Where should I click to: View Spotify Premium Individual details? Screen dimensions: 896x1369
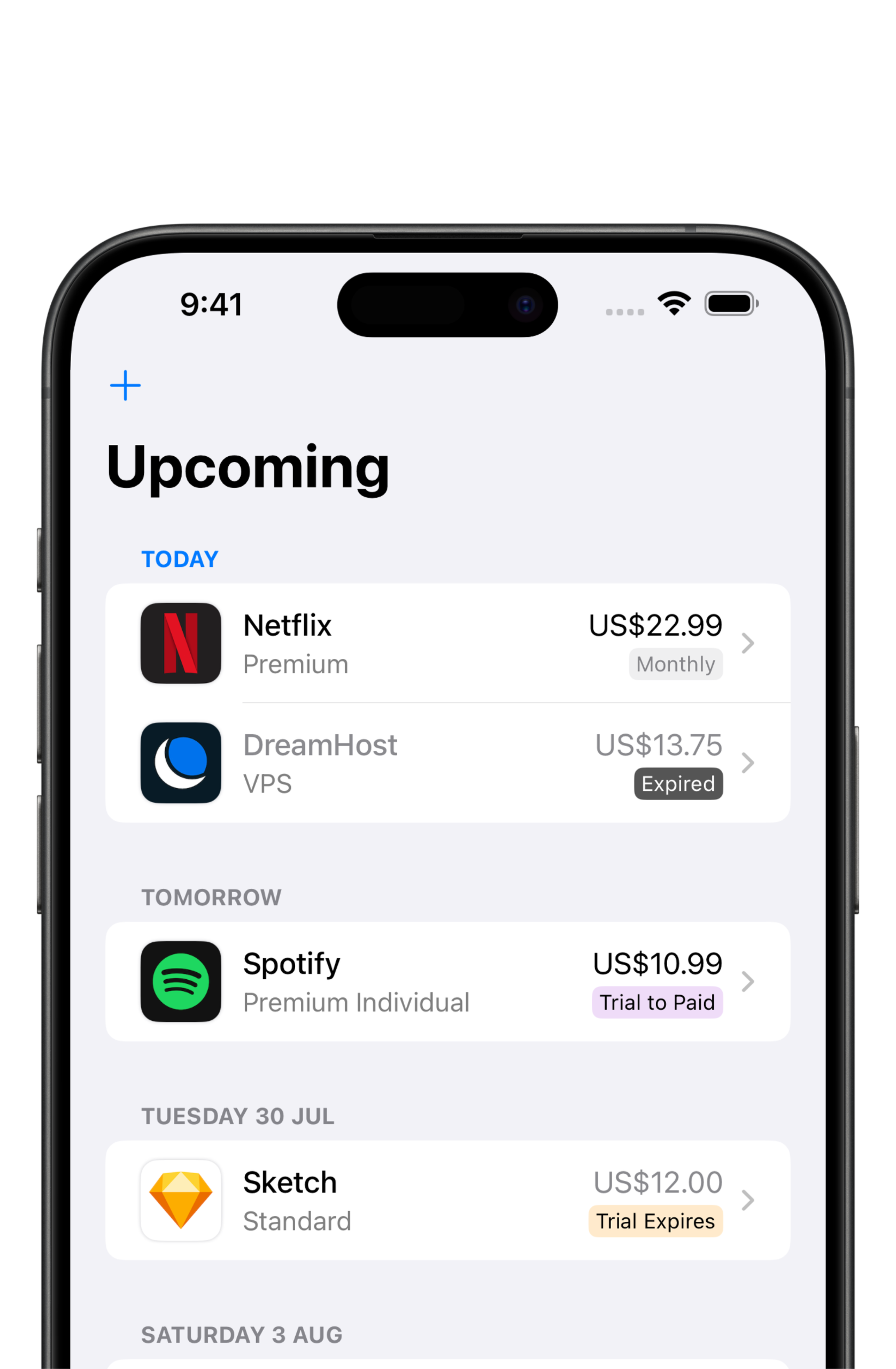coord(447,982)
